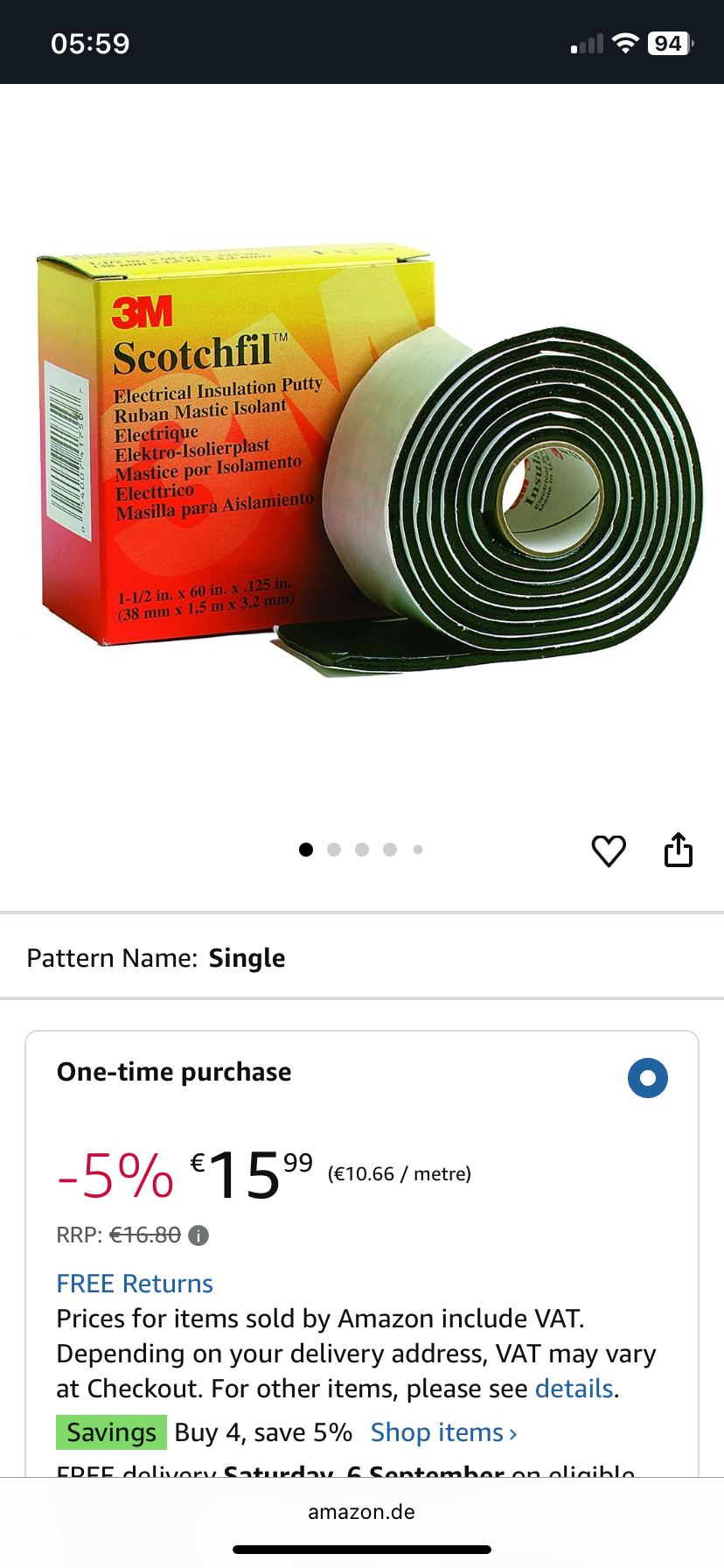Viewport: 724px width, 1568px height.
Task: Tap the amazon.de address bar
Action: [x=362, y=1512]
